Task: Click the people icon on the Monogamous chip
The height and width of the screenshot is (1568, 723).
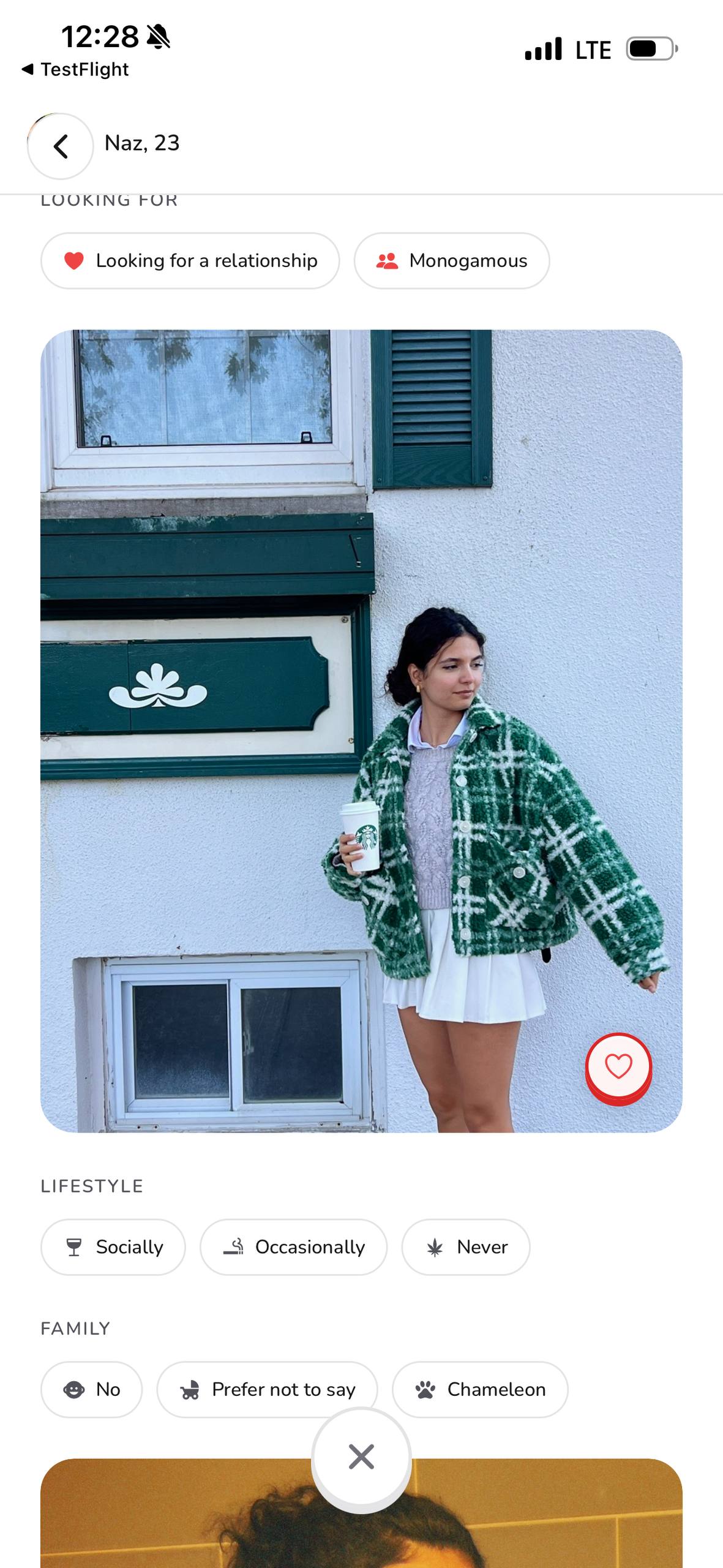Action: pyautogui.click(x=388, y=260)
